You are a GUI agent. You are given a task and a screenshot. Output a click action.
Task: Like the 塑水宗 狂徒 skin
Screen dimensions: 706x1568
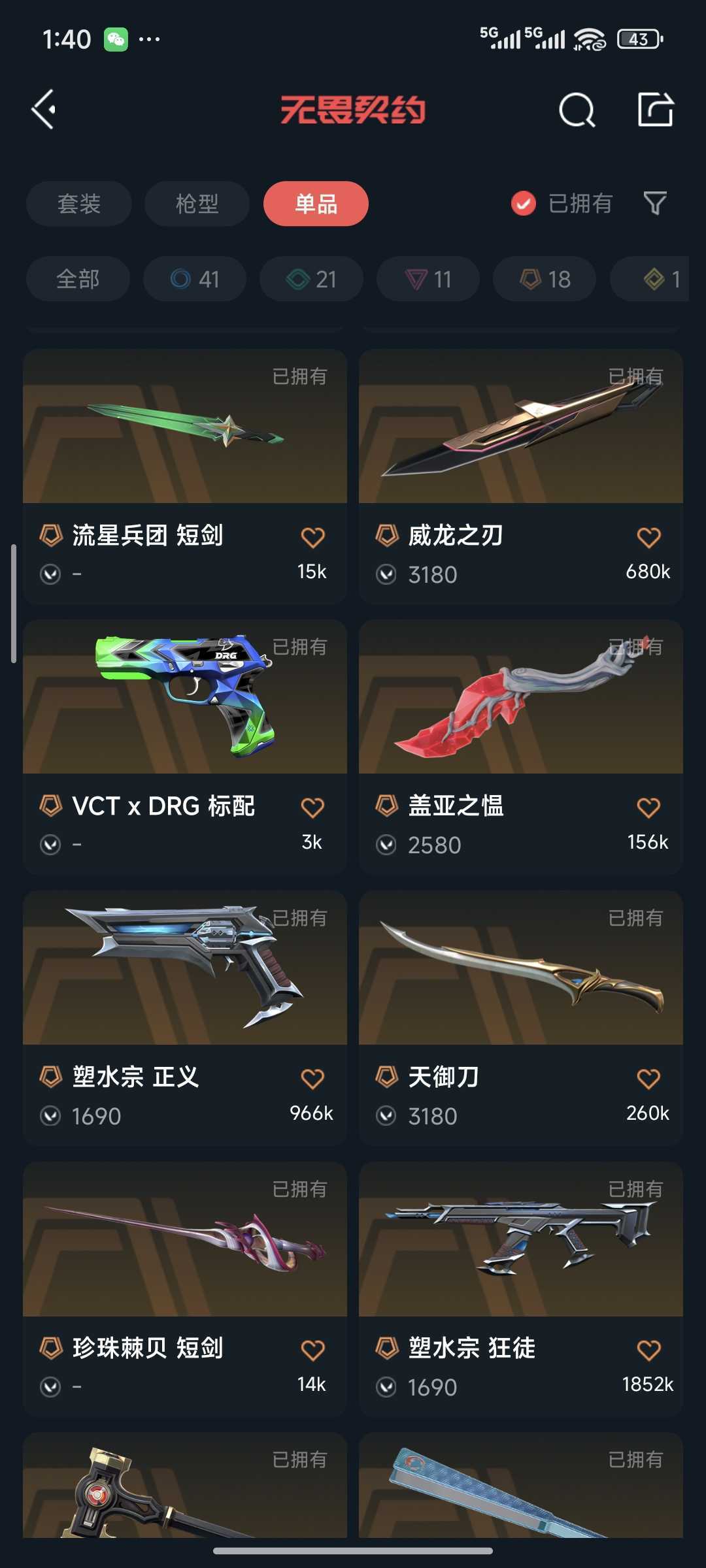[x=649, y=1350]
